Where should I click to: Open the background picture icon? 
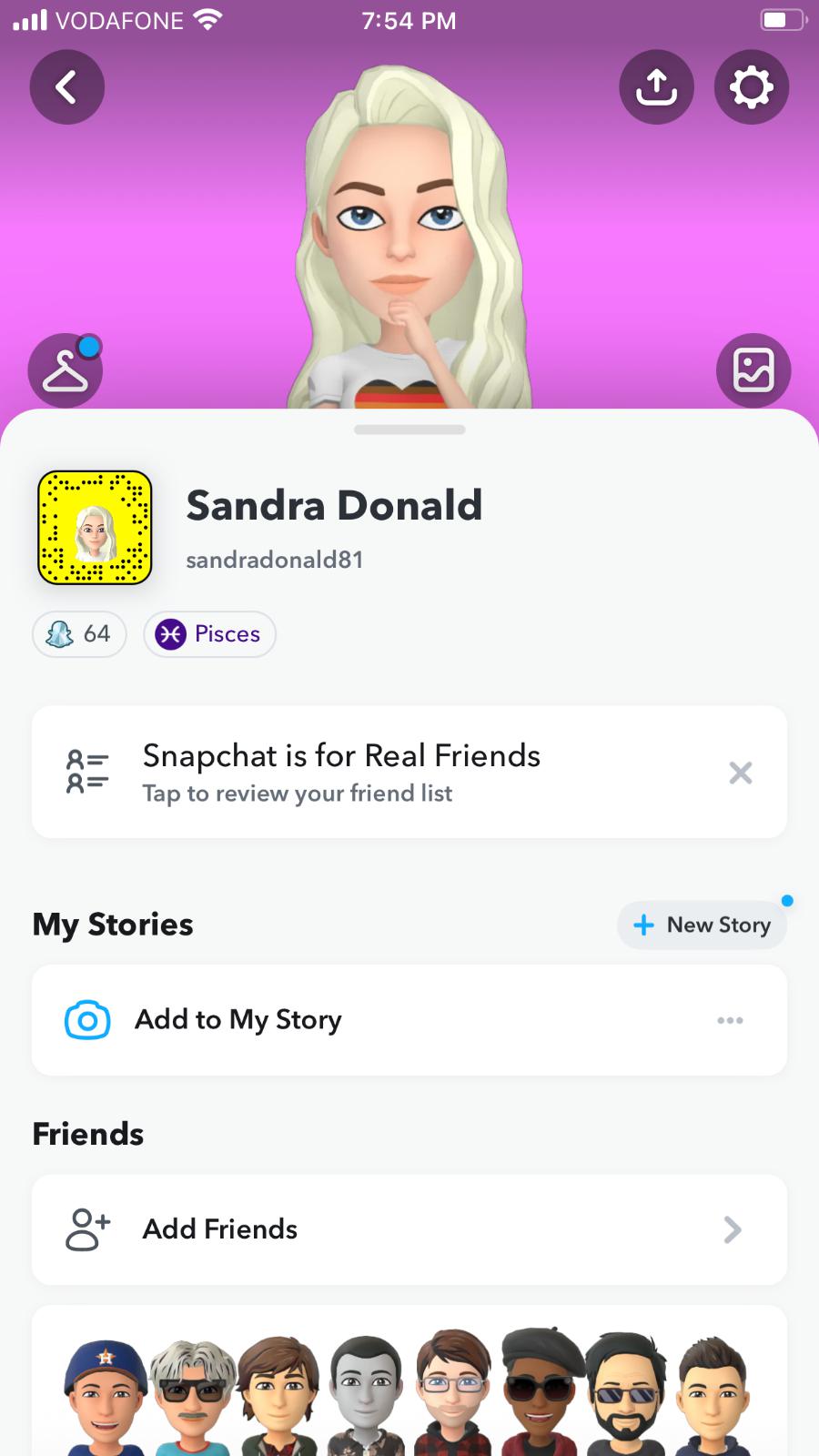(x=753, y=370)
